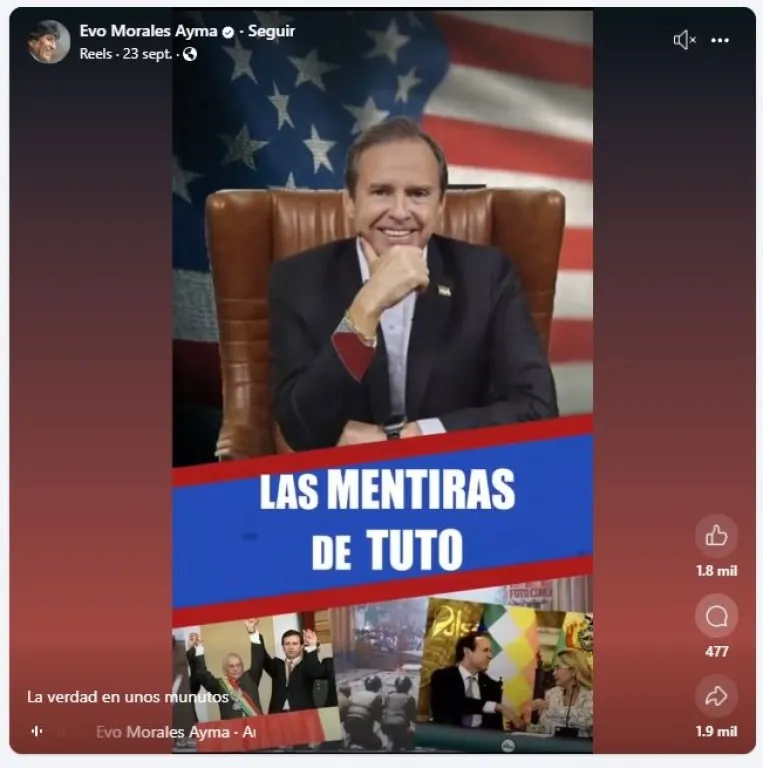Viewport: 763px width, 768px height.
Task: Open Evo Morales Ayma profile name
Action: click(148, 31)
